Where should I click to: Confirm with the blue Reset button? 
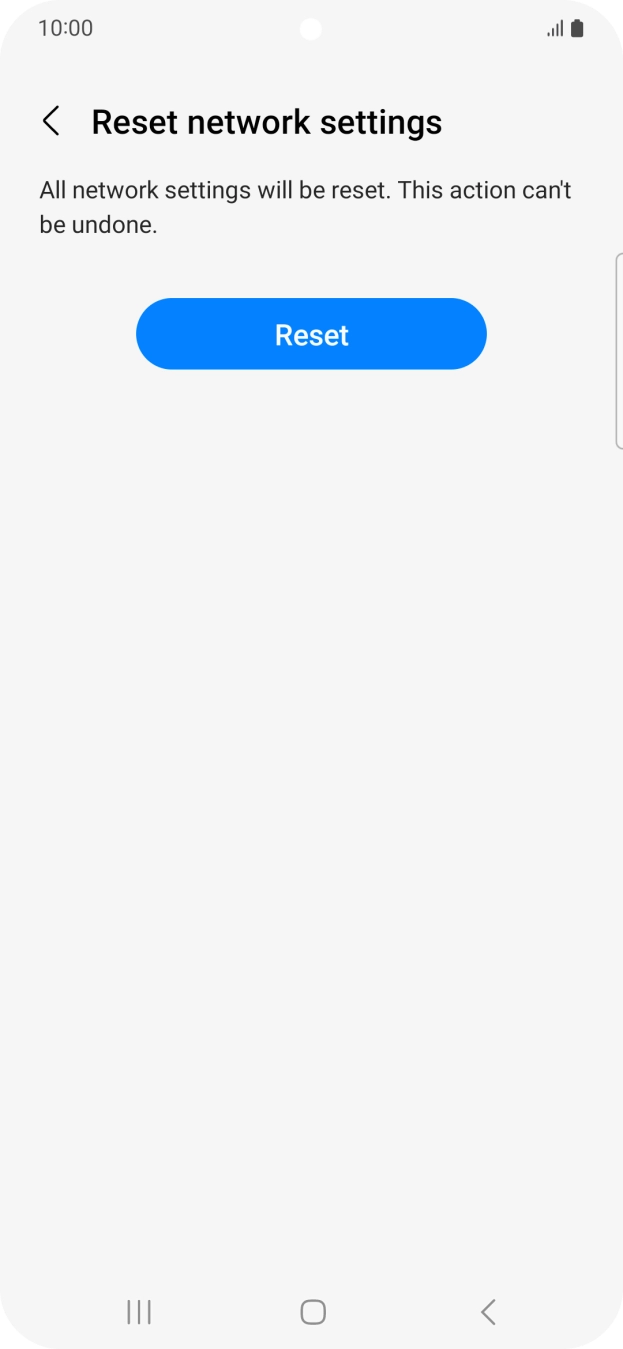[x=311, y=334]
